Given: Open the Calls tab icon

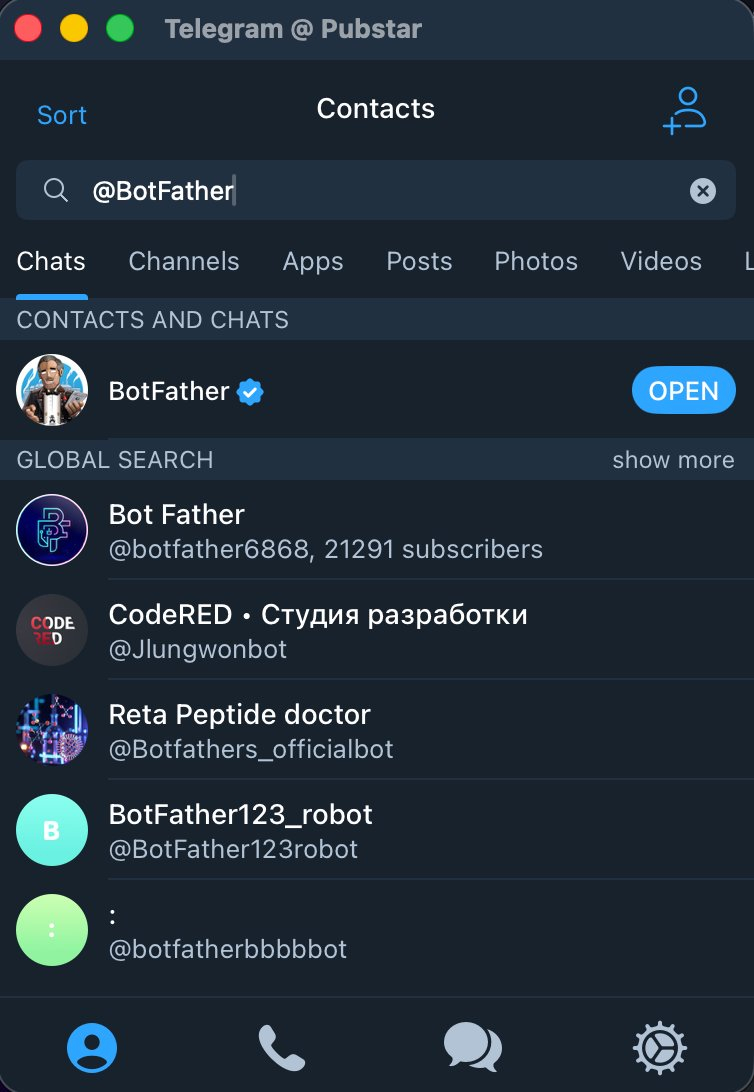Looking at the screenshot, I should click(282, 1046).
